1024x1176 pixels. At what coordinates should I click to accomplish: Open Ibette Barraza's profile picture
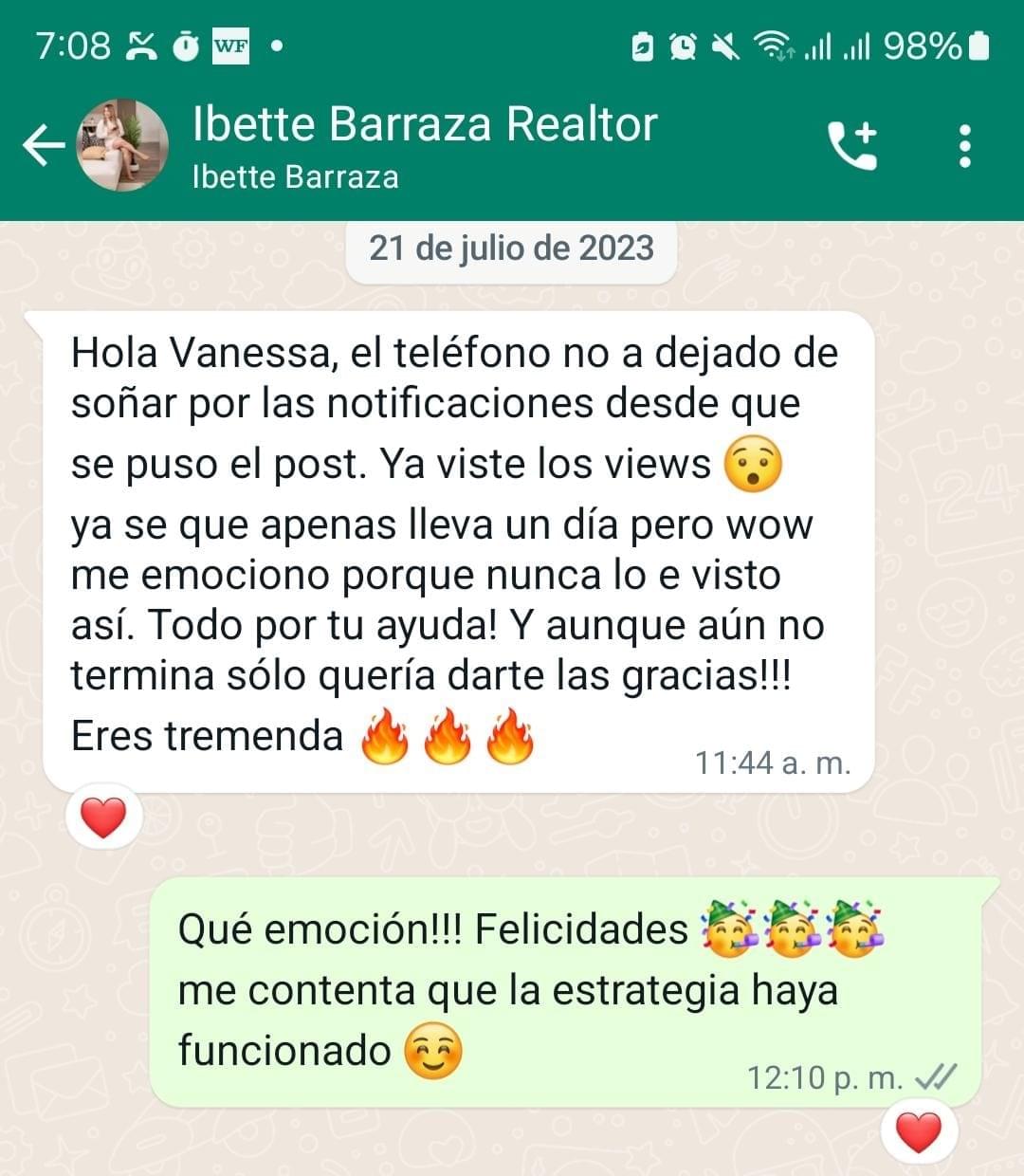coord(122,146)
